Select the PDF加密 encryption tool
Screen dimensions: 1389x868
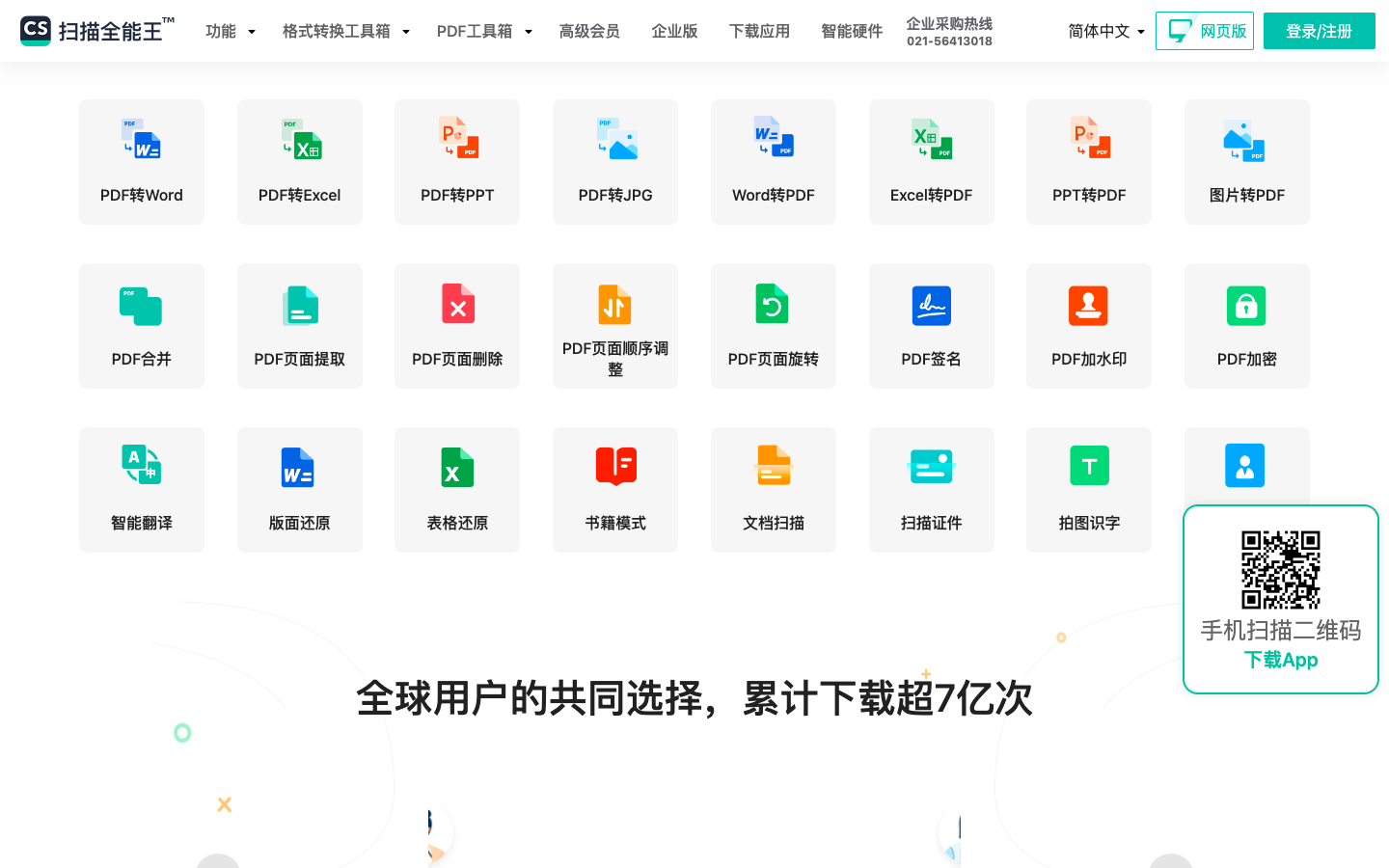pyautogui.click(x=1247, y=326)
